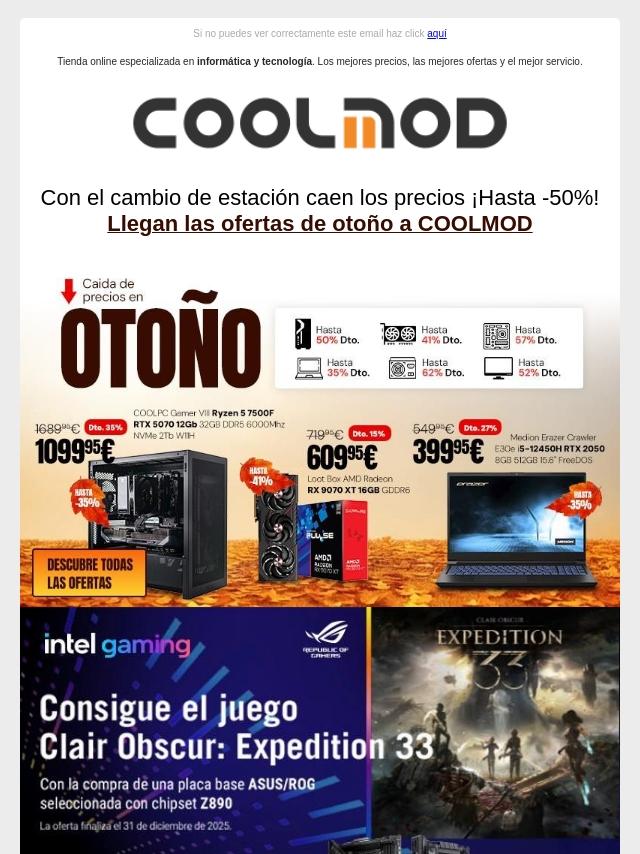Open the "Llegan las ofertas de otoño a COOLMOD" link
The width and height of the screenshot is (640, 854).
pos(320,224)
